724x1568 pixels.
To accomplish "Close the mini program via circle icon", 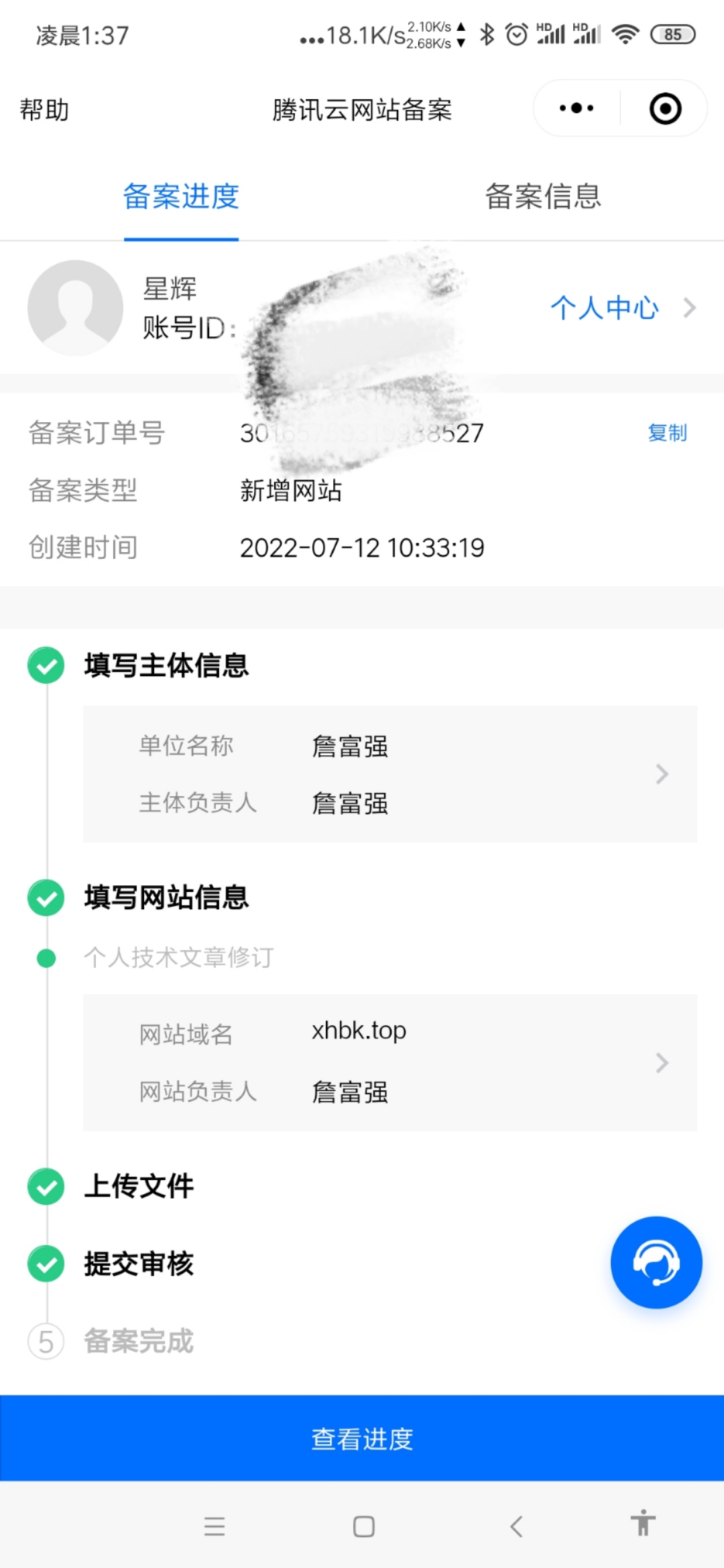I will tap(665, 109).
